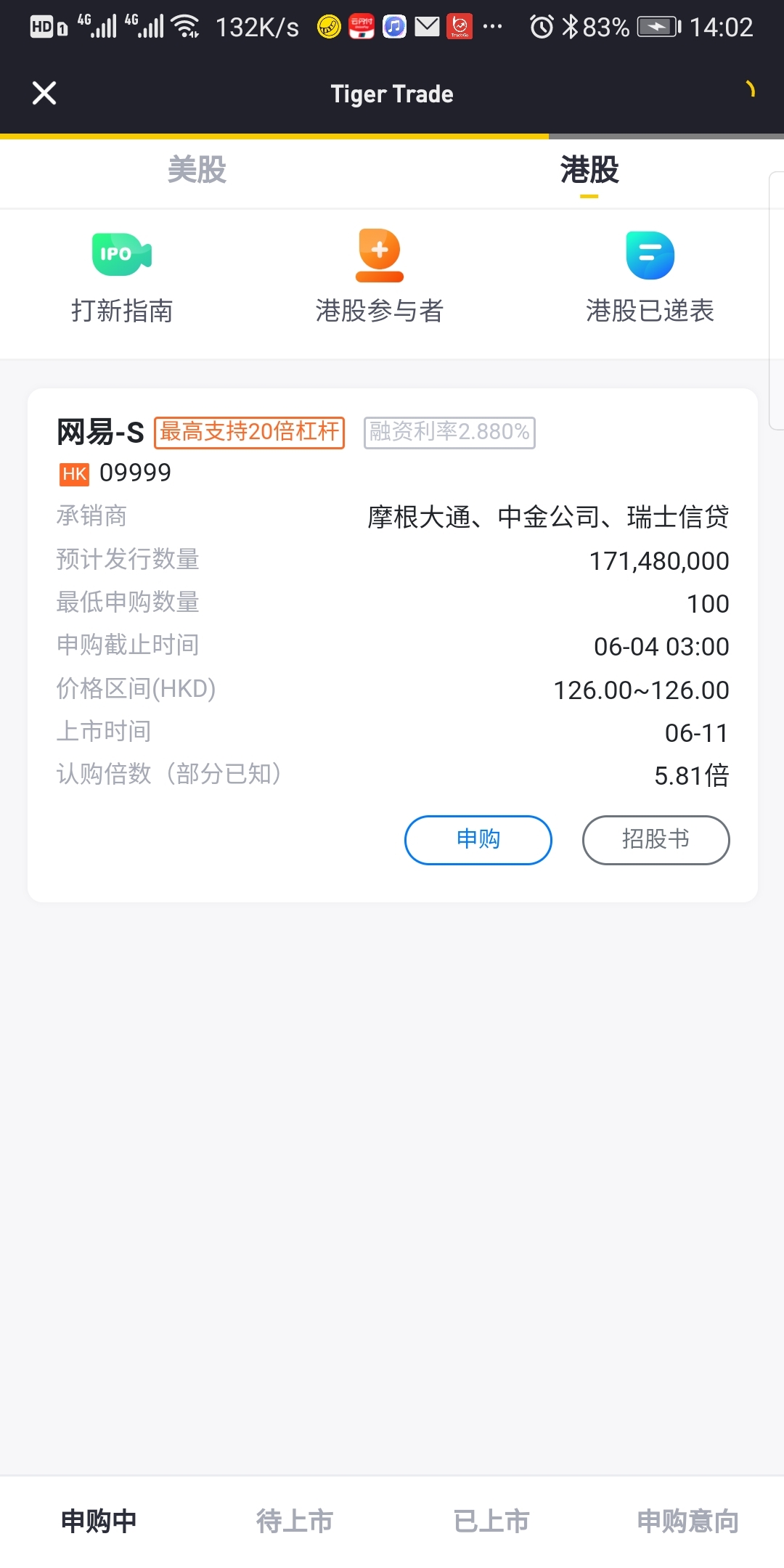The image size is (784, 1568).
Task: Go to the 已上市 tab
Action: 491,1521
